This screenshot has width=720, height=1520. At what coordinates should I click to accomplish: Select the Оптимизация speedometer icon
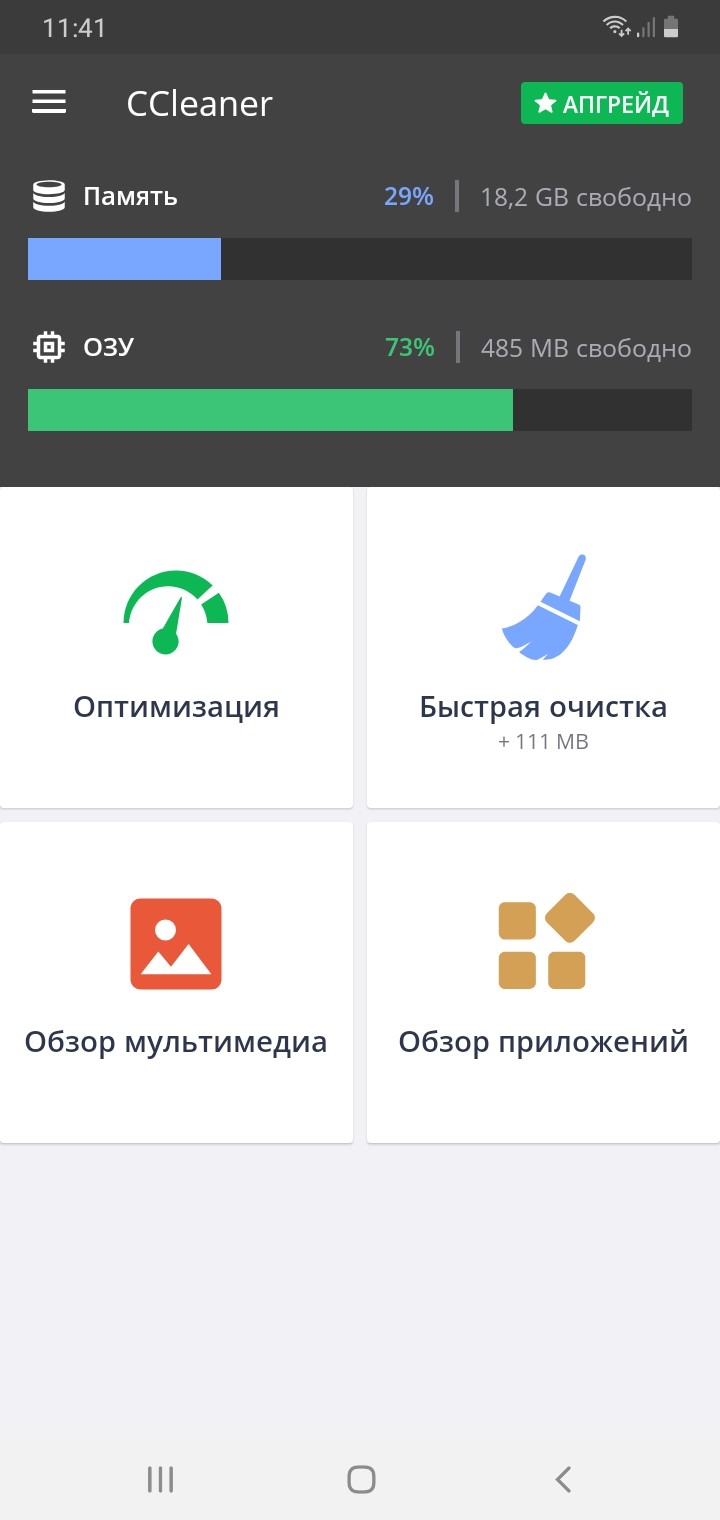[x=176, y=608]
